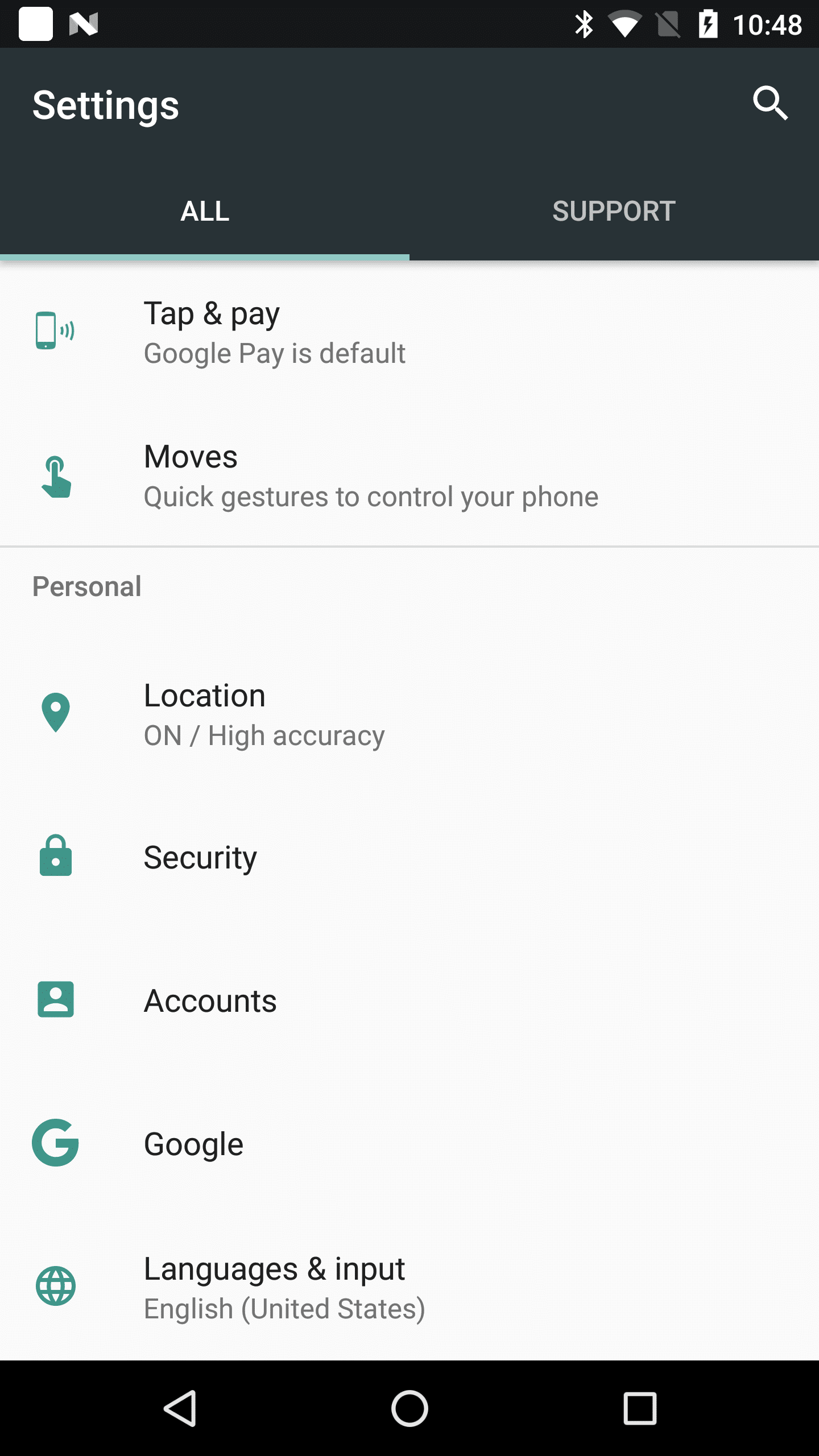Screen dimensions: 819x1456
Task: Tap the battery indicator in the status bar
Action: pos(708,24)
